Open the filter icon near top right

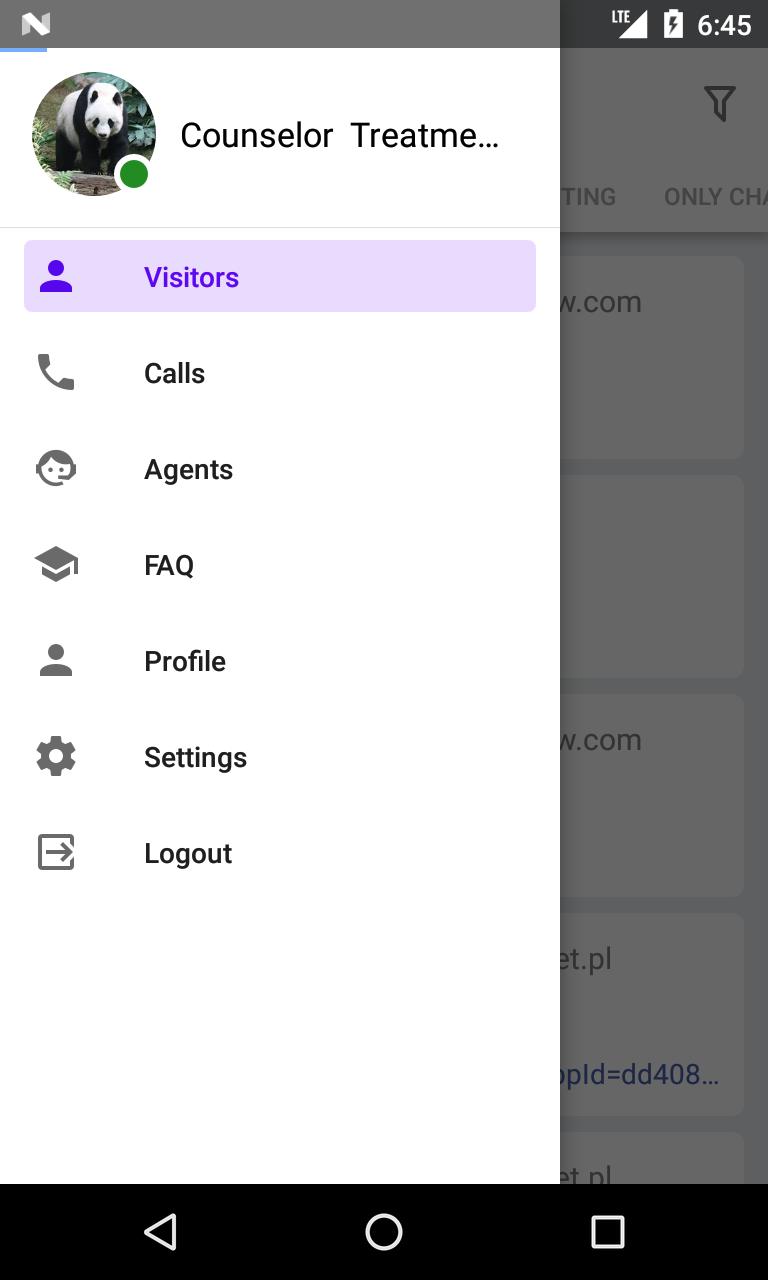point(719,103)
